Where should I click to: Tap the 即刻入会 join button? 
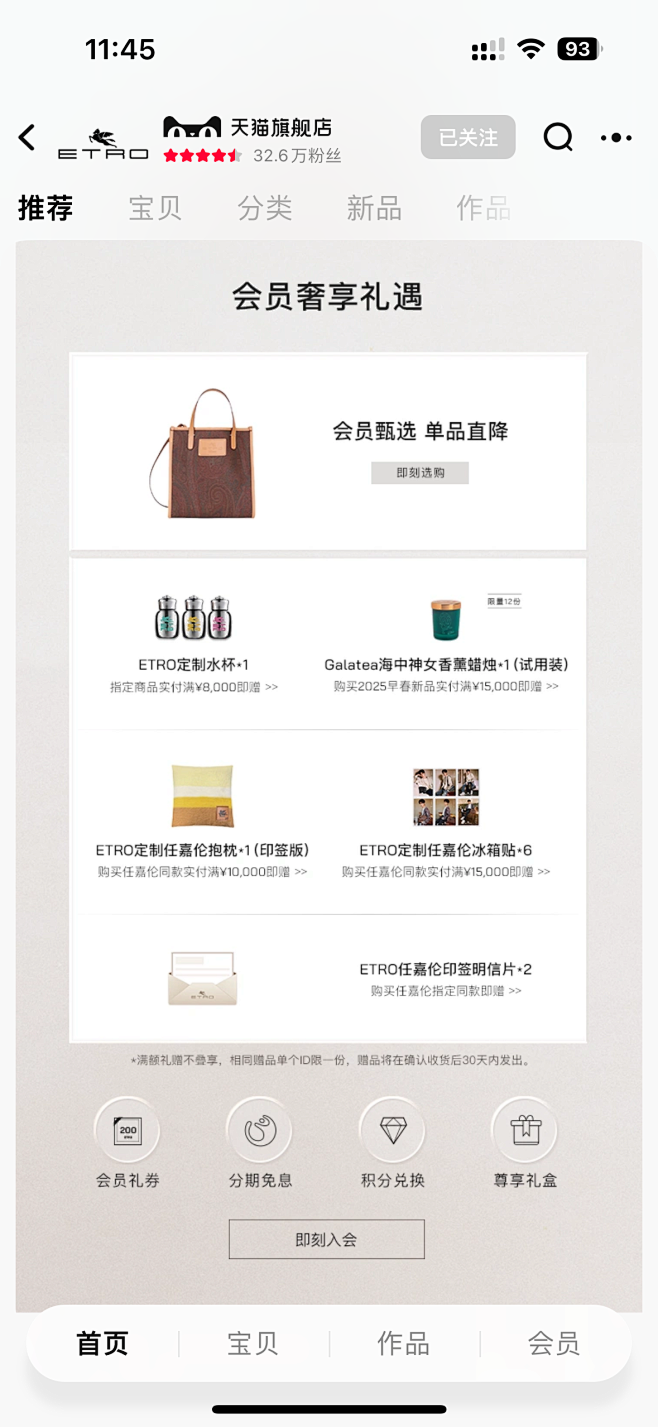point(326,1239)
